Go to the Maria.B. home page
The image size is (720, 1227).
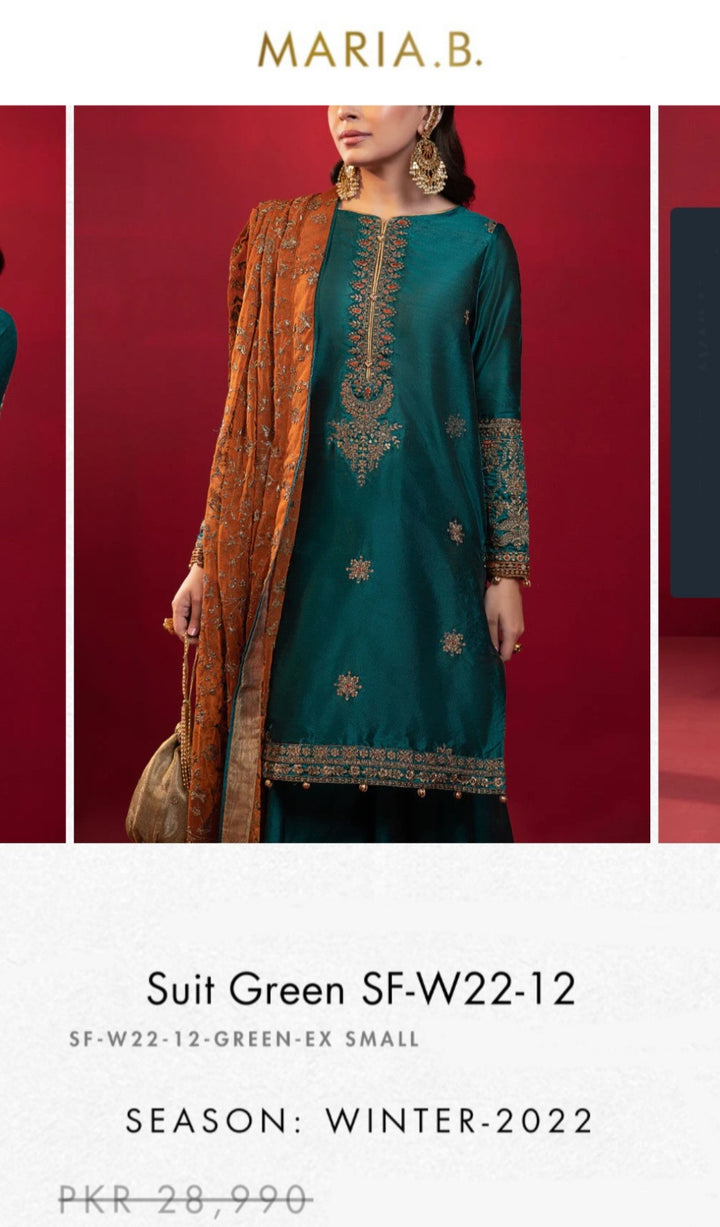(369, 49)
